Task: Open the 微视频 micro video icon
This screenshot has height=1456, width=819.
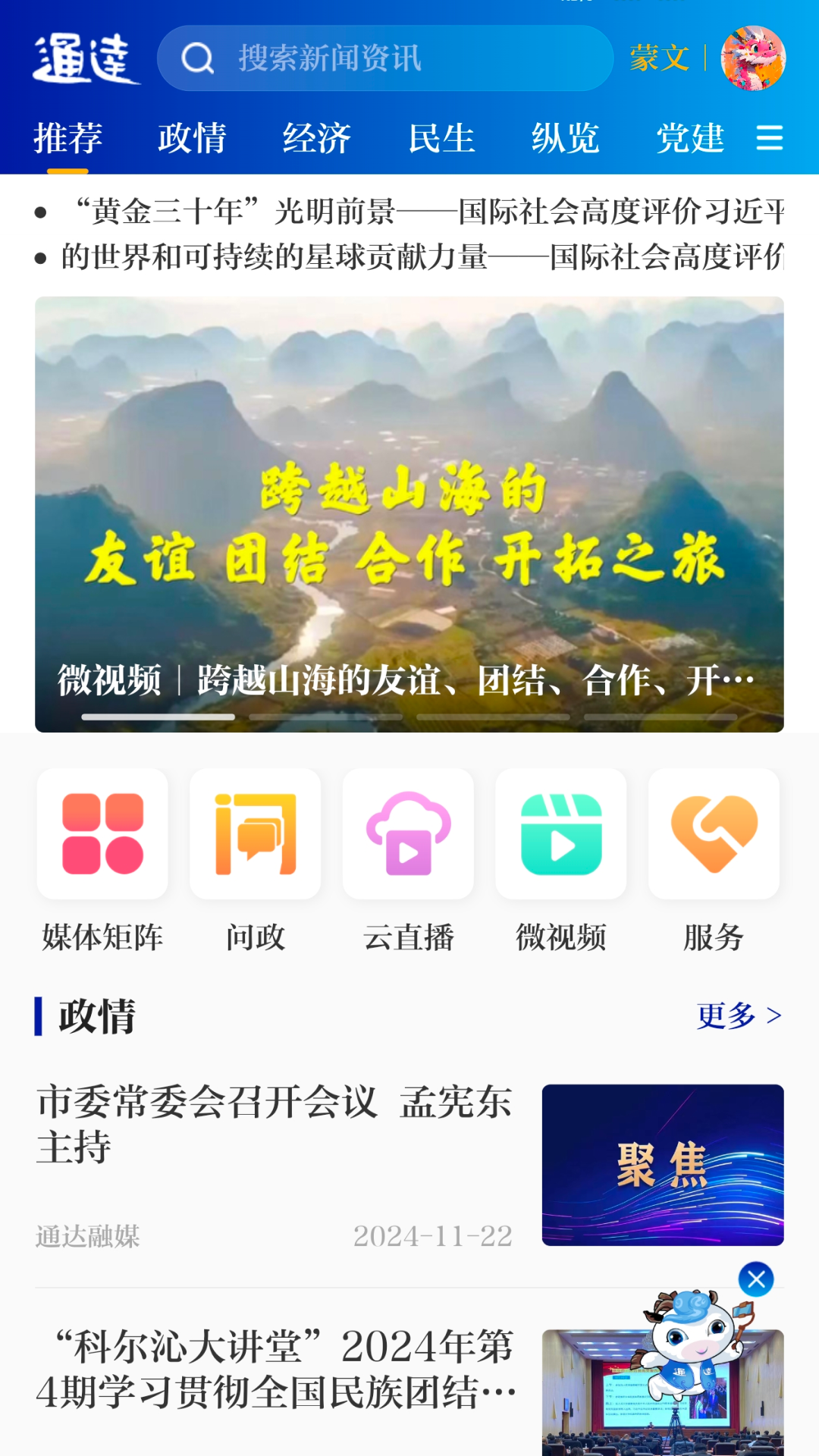Action: tap(560, 833)
